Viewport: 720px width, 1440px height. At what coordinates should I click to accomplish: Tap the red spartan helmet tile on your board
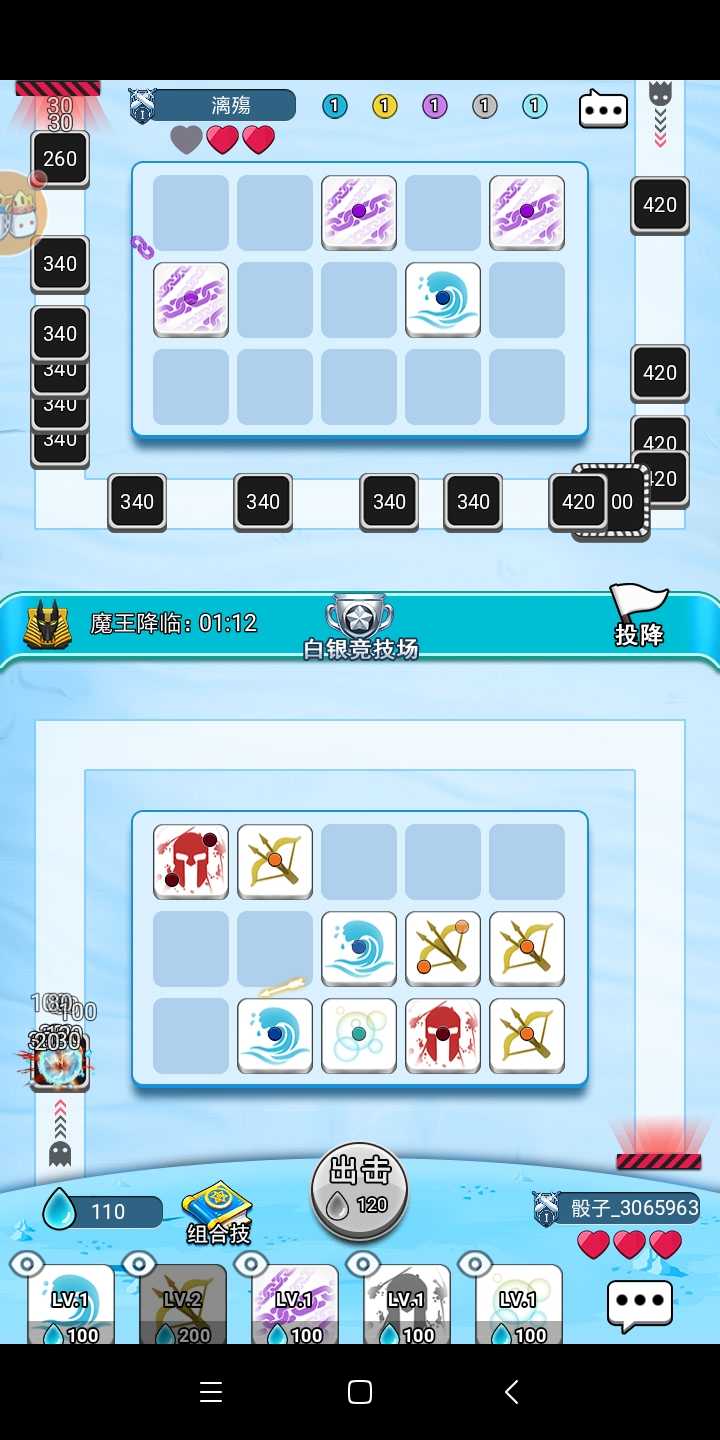(x=190, y=862)
